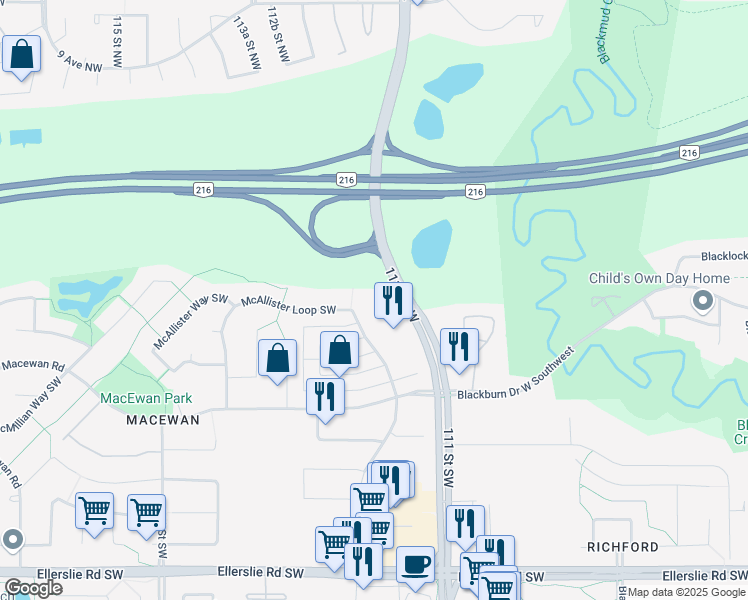This screenshot has height=600, width=748.
Task: Tap the restaurant marker near Blackburn Dr W
Action: pyautogui.click(x=459, y=346)
